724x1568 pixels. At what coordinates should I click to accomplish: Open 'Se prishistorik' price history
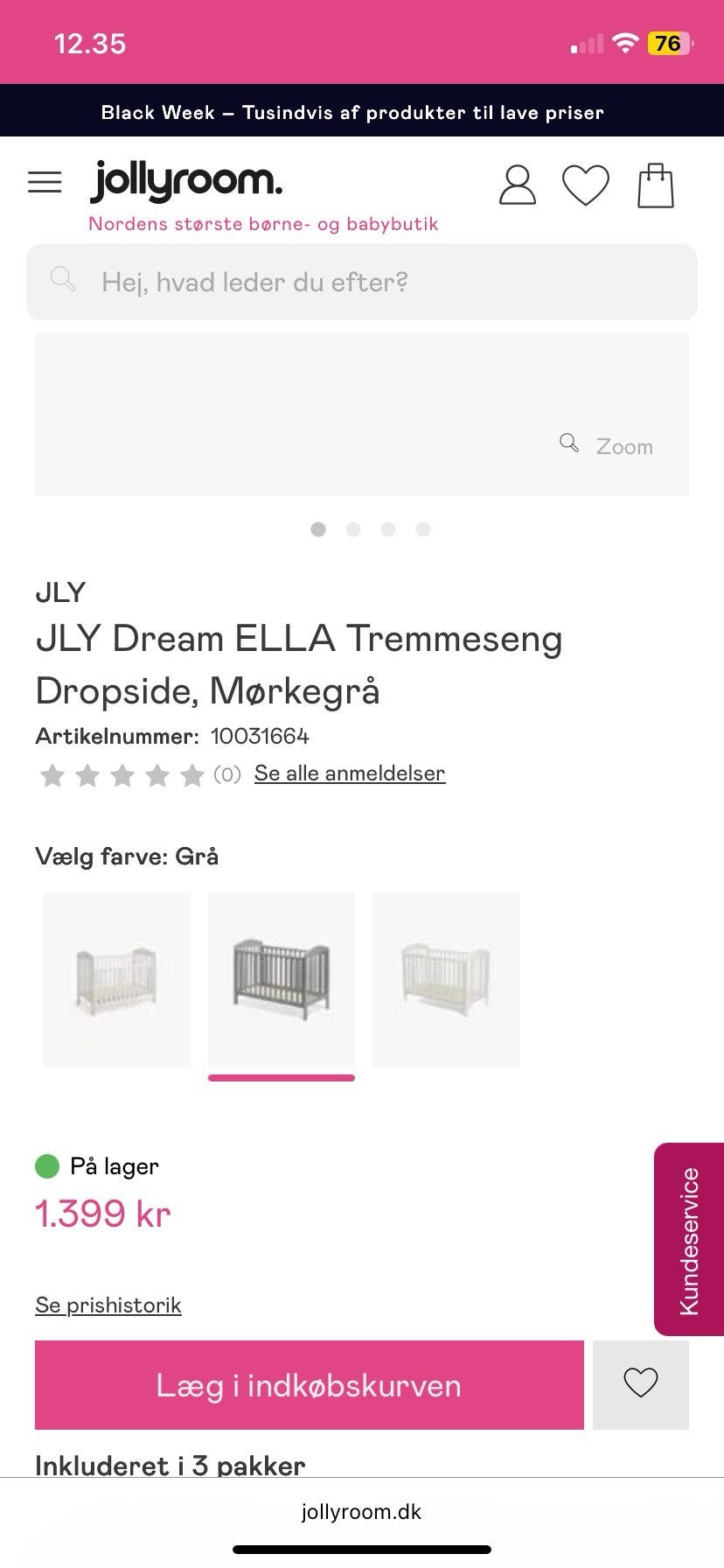(108, 1304)
